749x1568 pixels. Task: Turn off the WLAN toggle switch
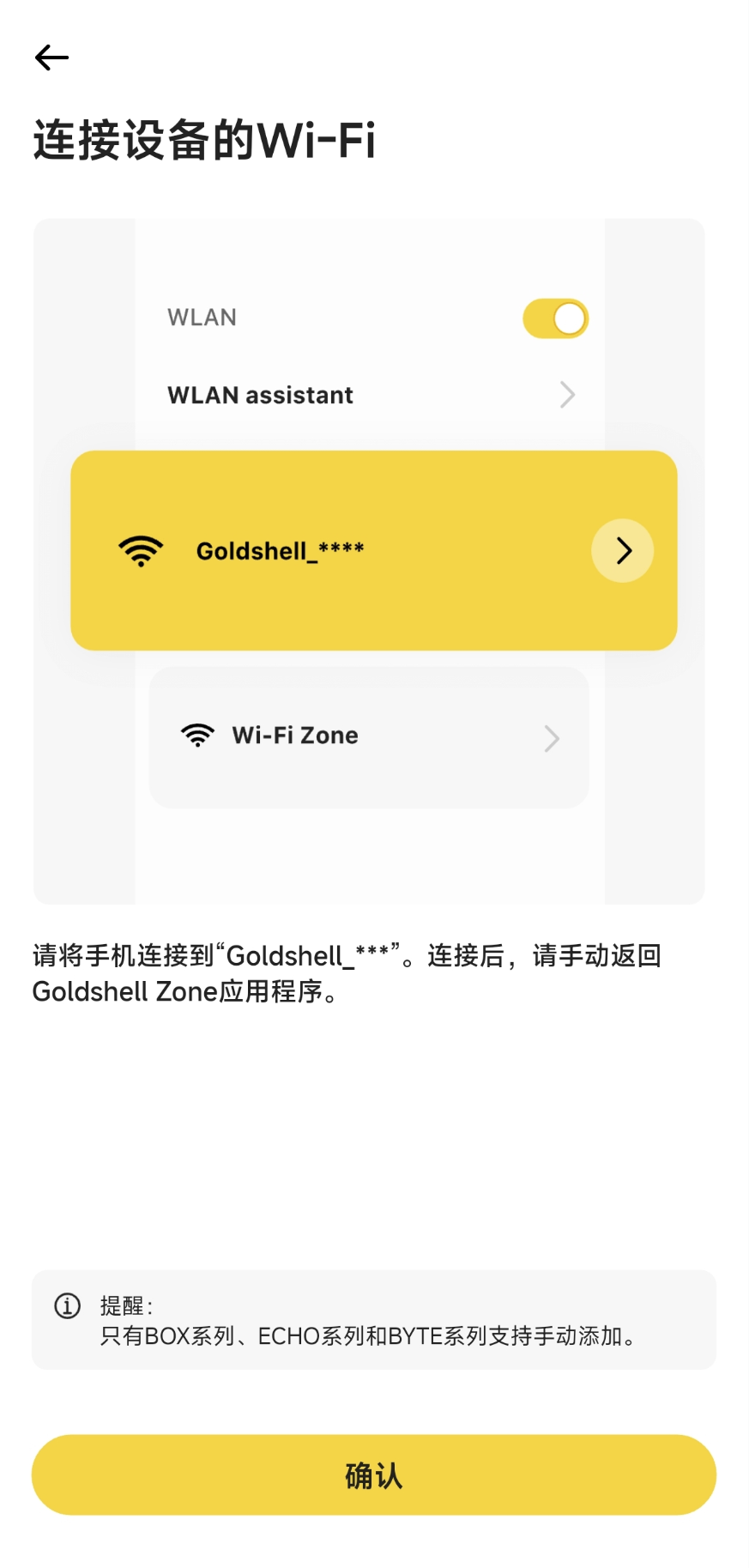[555, 317]
